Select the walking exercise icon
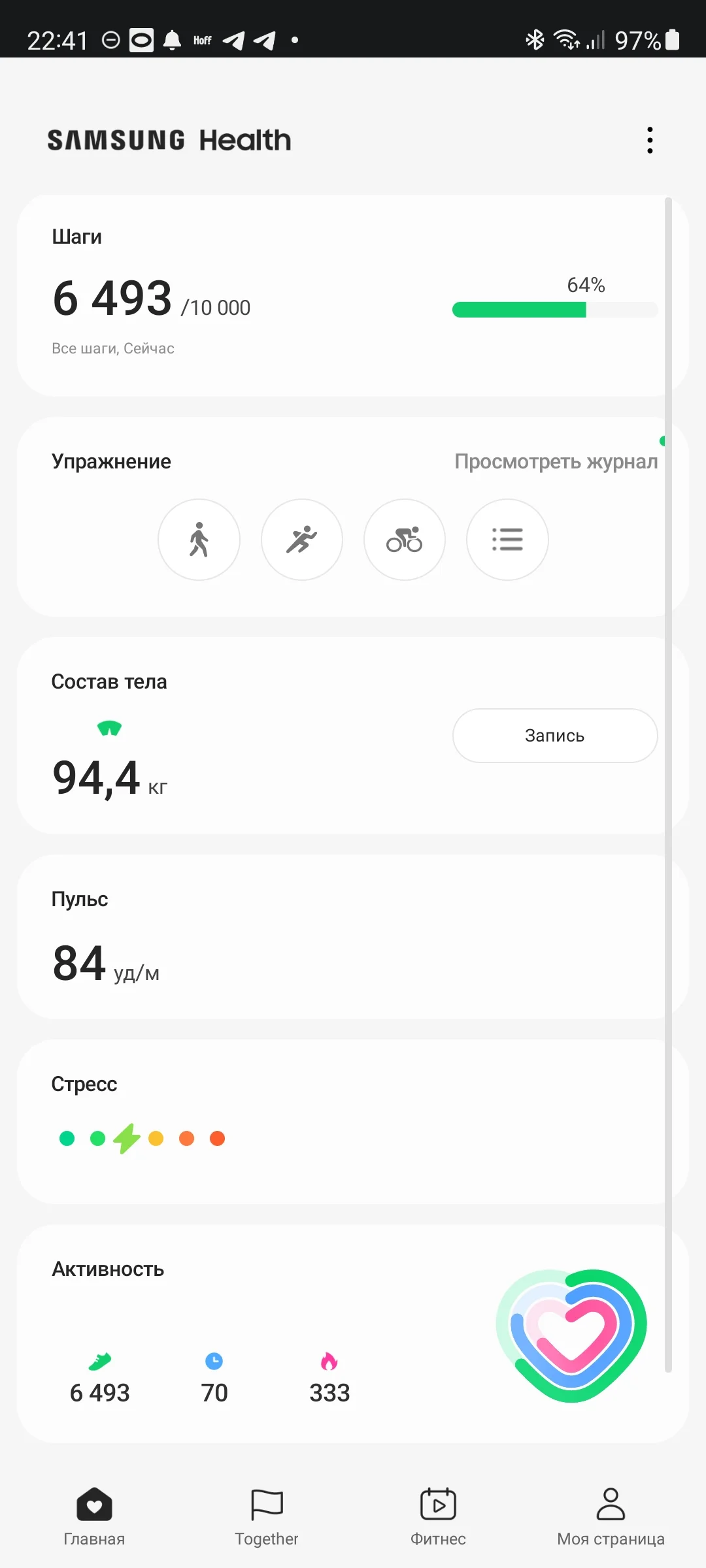Image resolution: width=706 pixels, height=1568 pixels. click(x=199, y=540)
